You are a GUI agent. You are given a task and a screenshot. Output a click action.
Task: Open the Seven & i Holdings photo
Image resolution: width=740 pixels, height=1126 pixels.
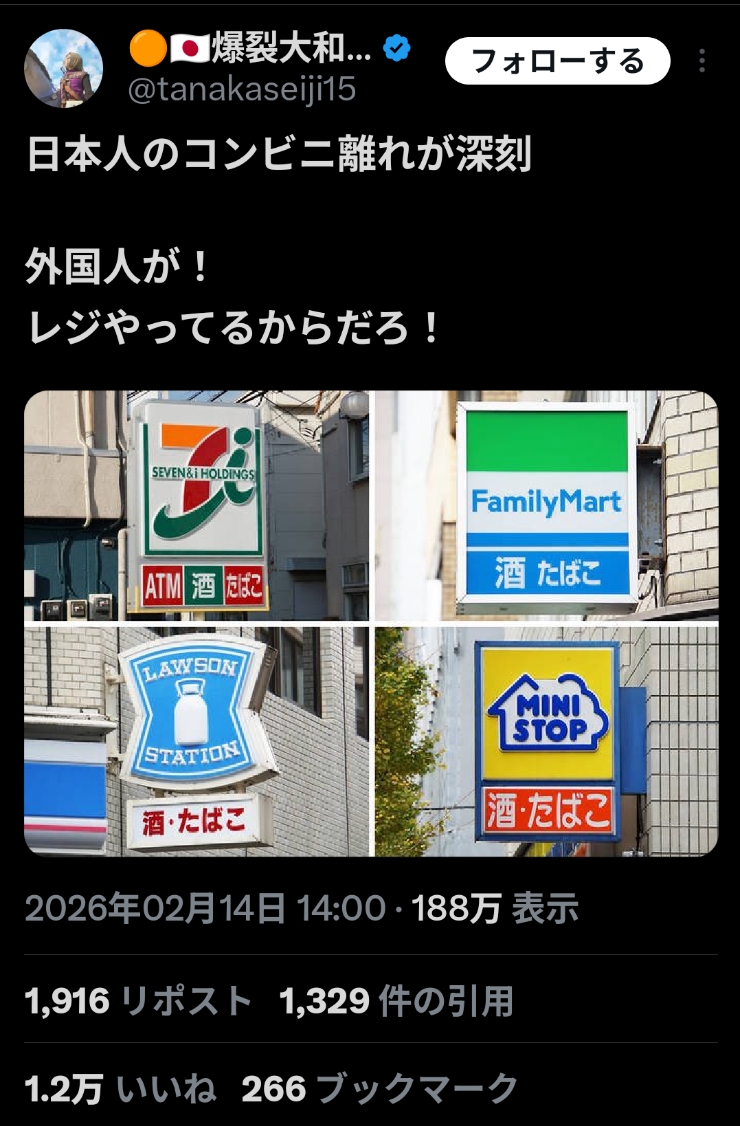[x=197, y=505]
